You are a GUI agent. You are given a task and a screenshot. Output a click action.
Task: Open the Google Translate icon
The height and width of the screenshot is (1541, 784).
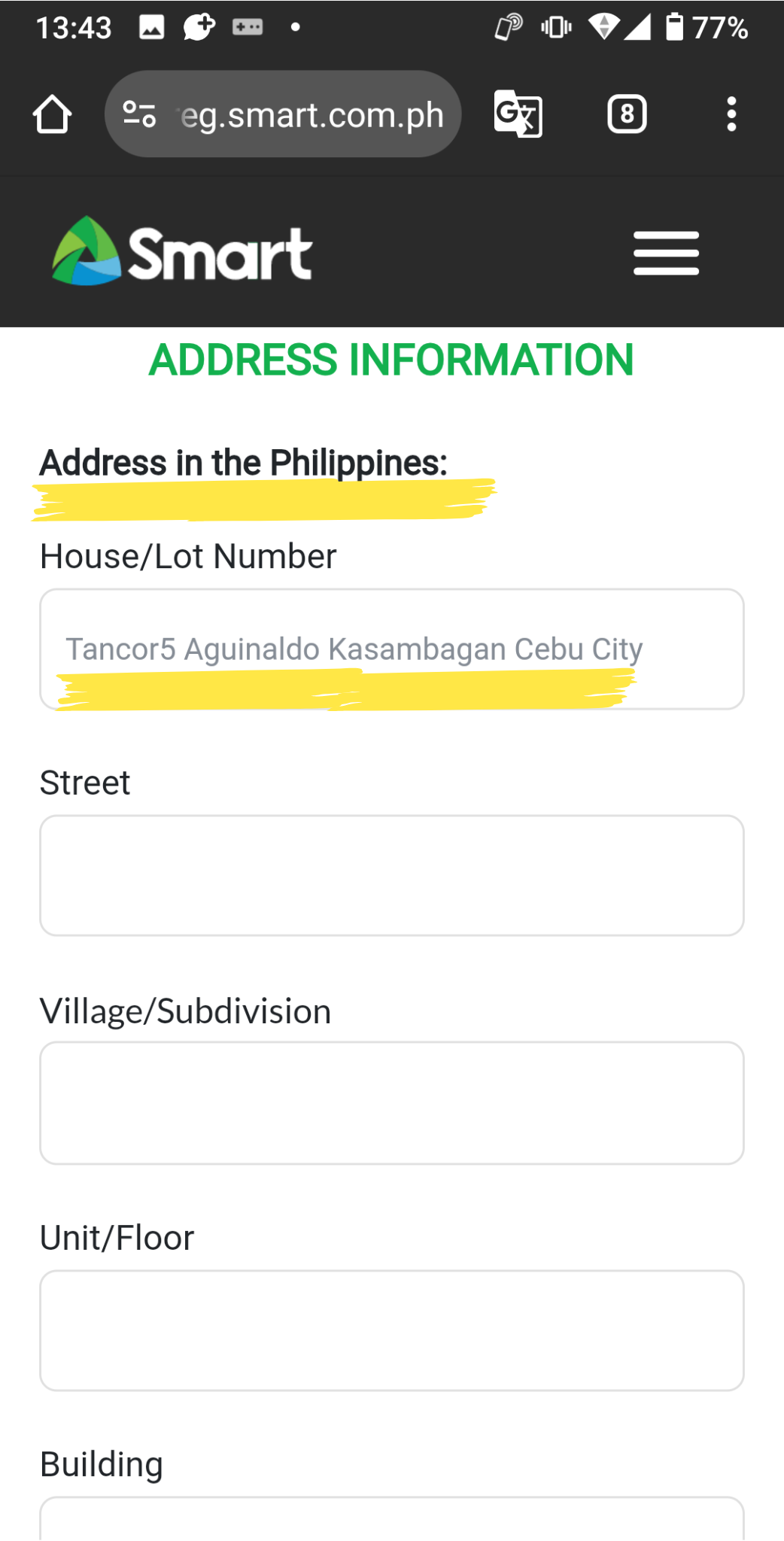pos(518,114)
